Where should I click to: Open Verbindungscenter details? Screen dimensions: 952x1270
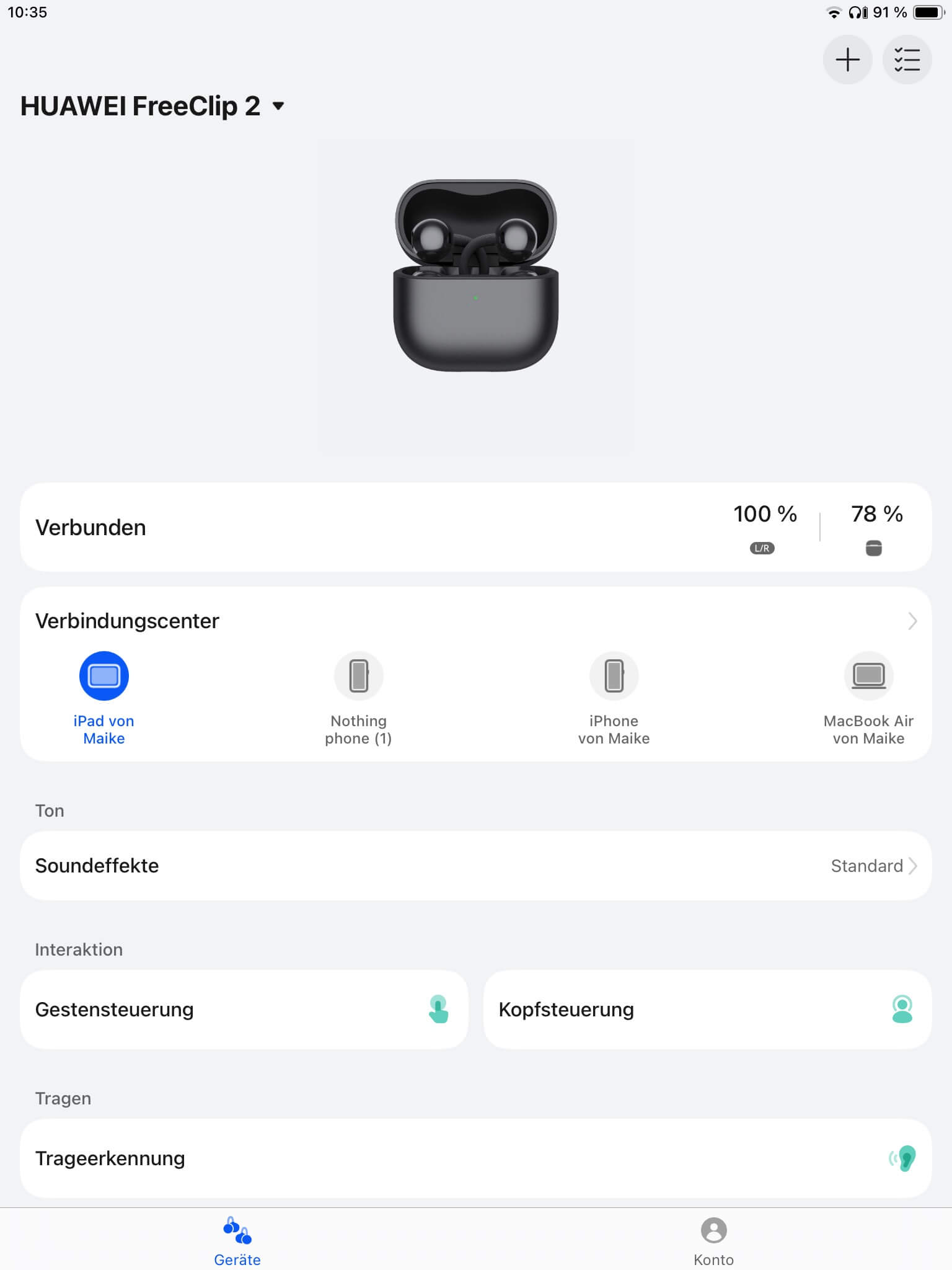912,621
